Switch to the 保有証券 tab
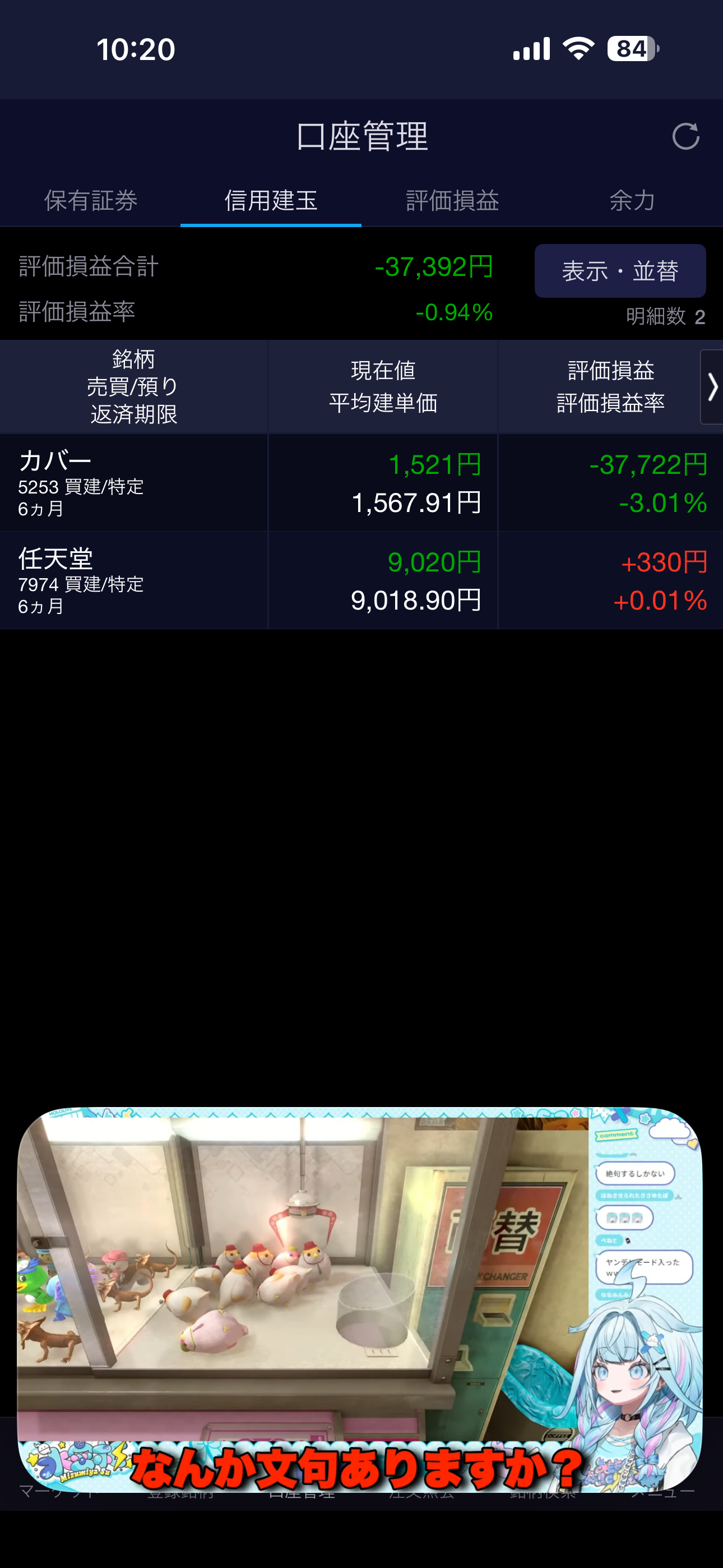The height and width of the screenshot is (1568, 723). pos(91,200)
